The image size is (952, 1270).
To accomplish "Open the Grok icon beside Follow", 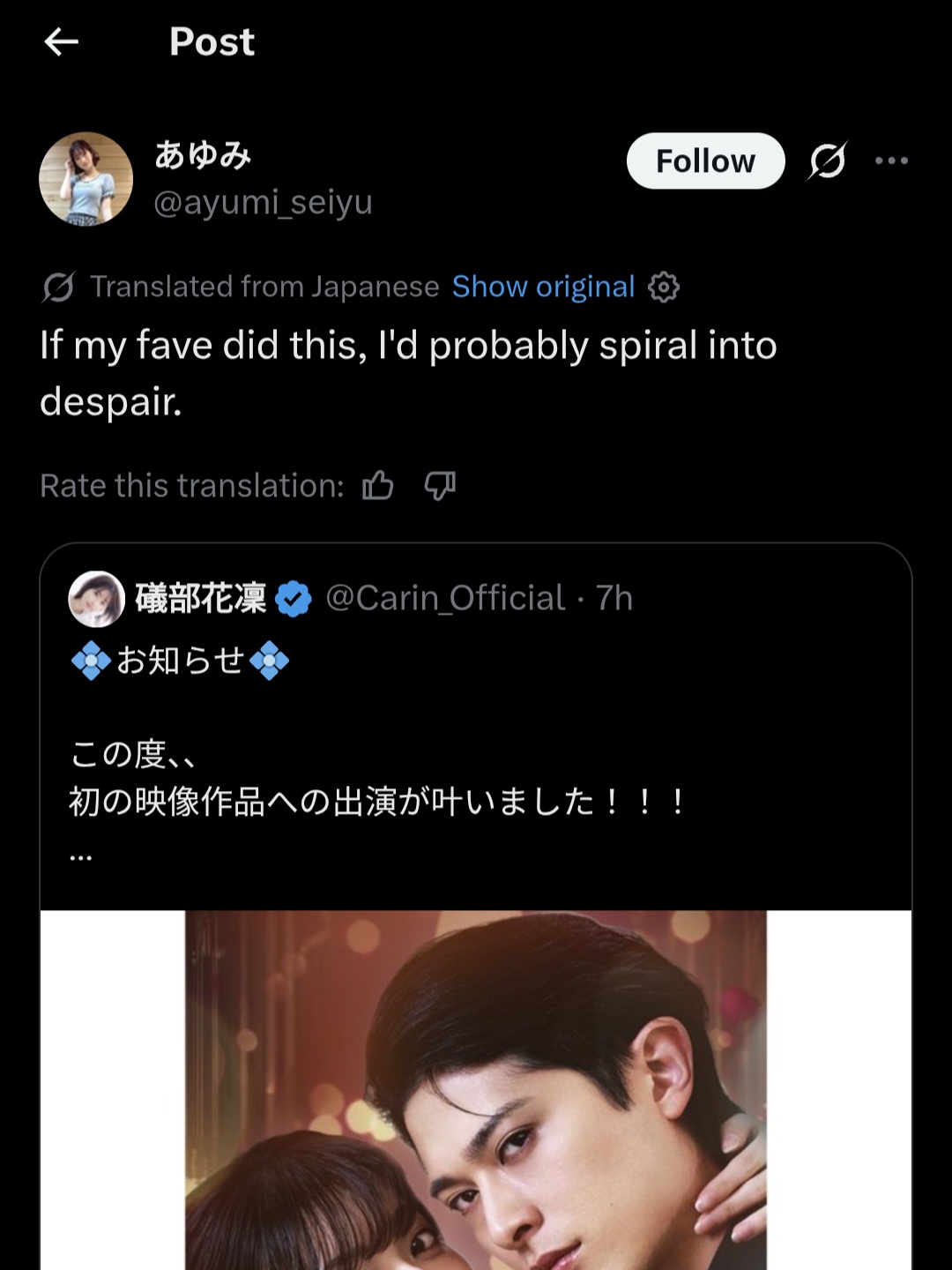I will 828,161.
